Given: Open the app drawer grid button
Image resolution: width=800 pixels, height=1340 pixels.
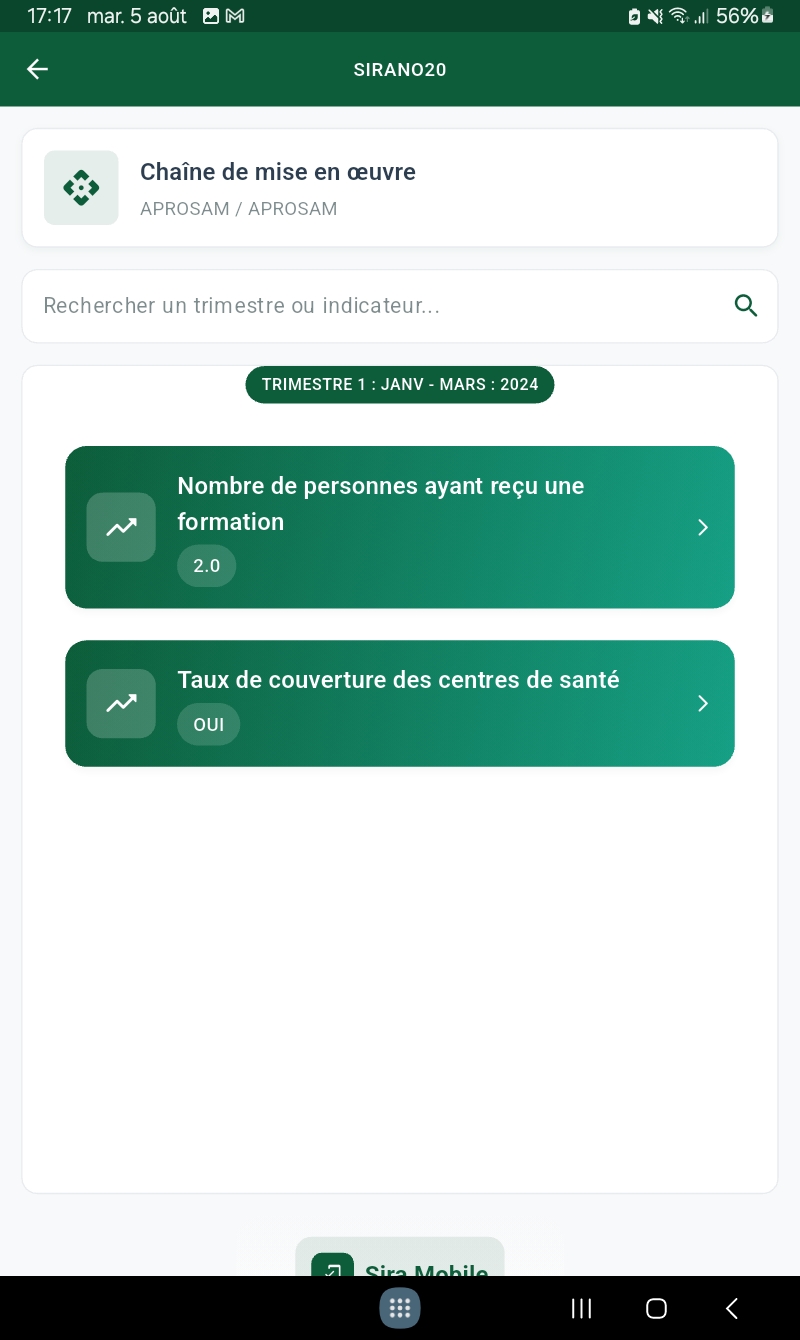Looking at the screenshot, I should coord(400,1307).
